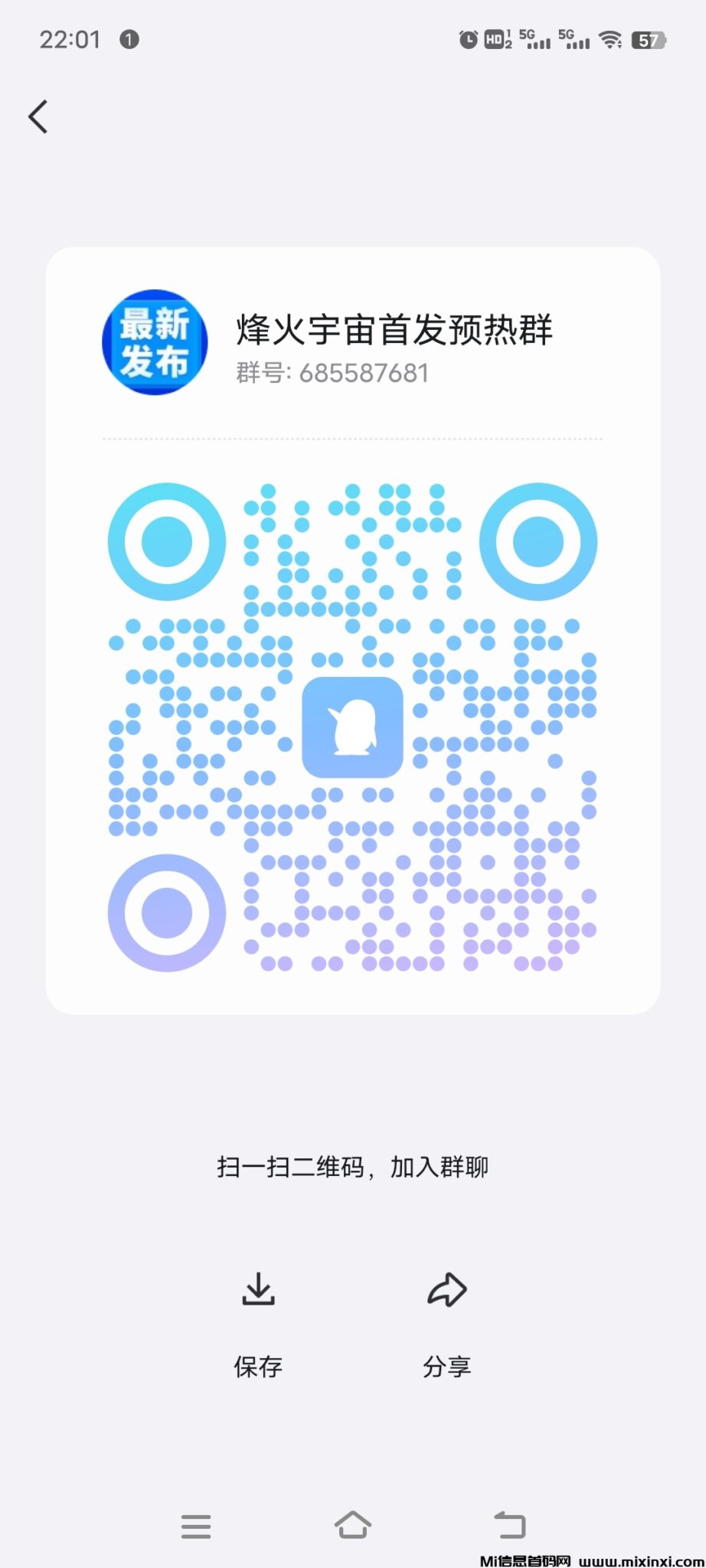Tap the 5G signal indicator

536,38
